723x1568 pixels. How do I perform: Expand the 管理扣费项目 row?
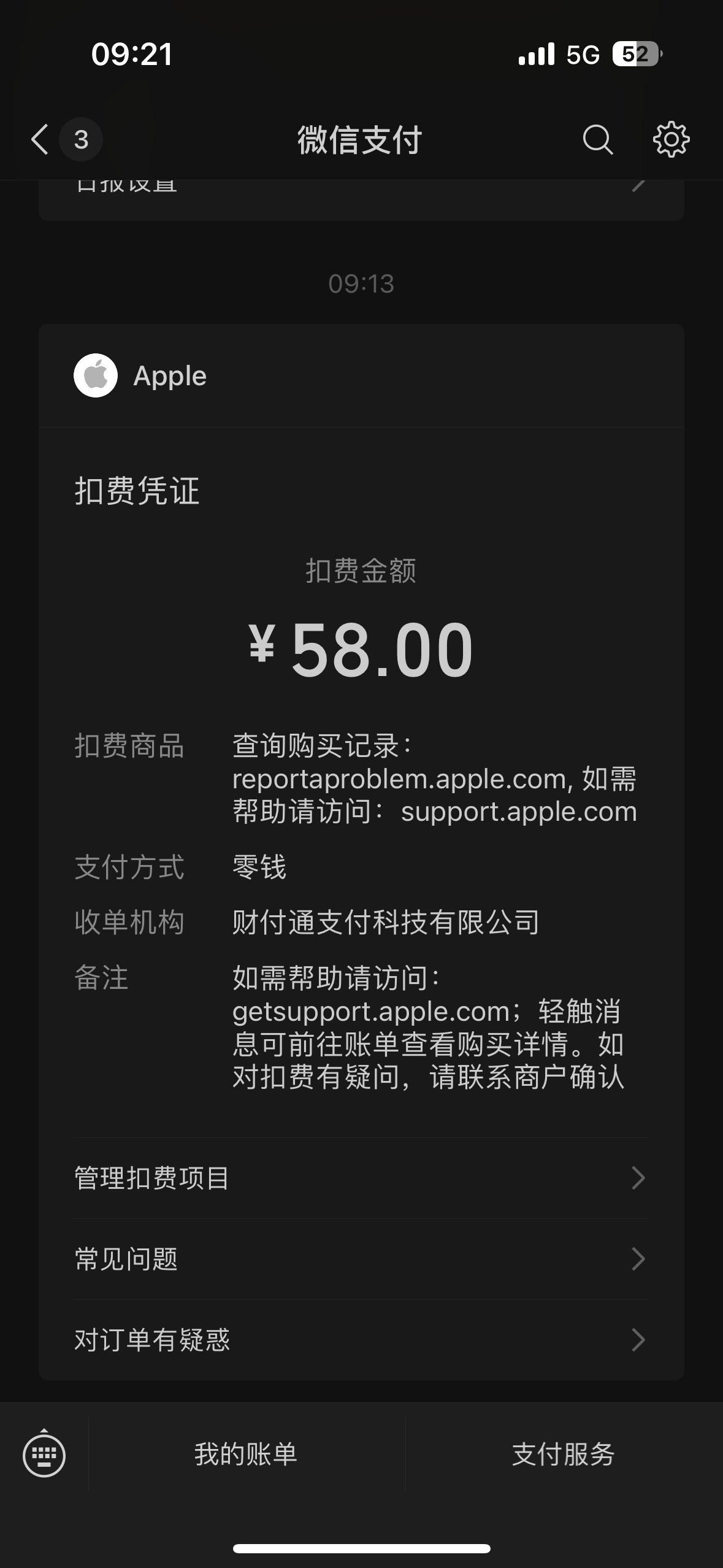click(x=361, y=1177)
